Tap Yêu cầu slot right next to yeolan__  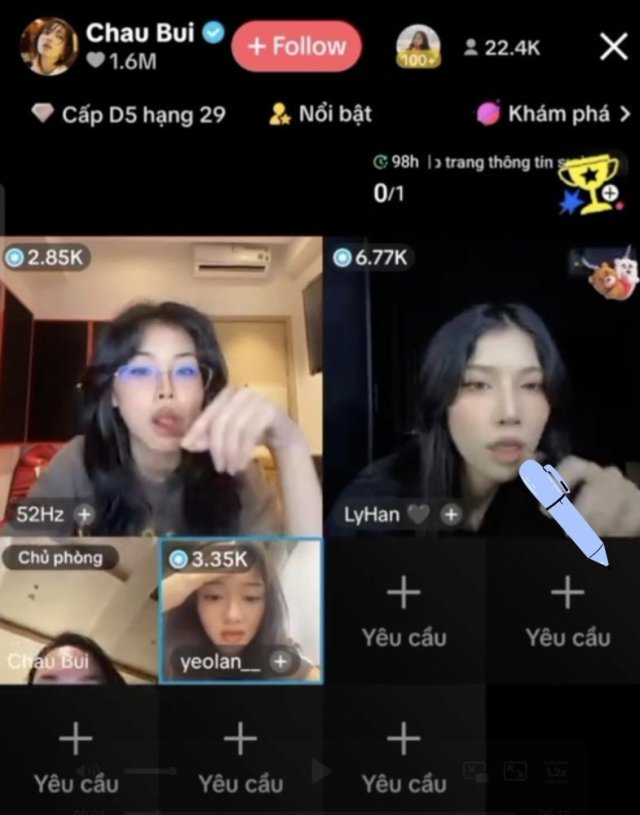pos(403,611)
